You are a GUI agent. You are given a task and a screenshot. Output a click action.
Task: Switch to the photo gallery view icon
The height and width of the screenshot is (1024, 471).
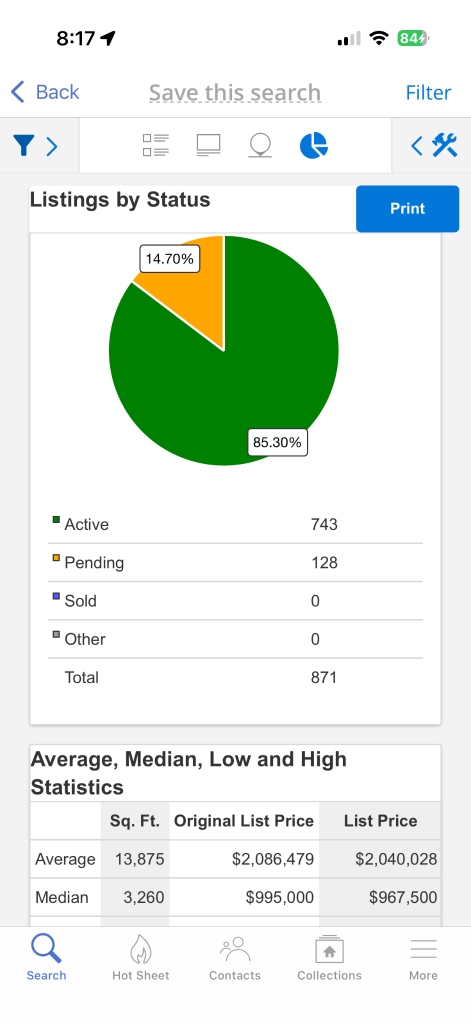click(208, 145)
